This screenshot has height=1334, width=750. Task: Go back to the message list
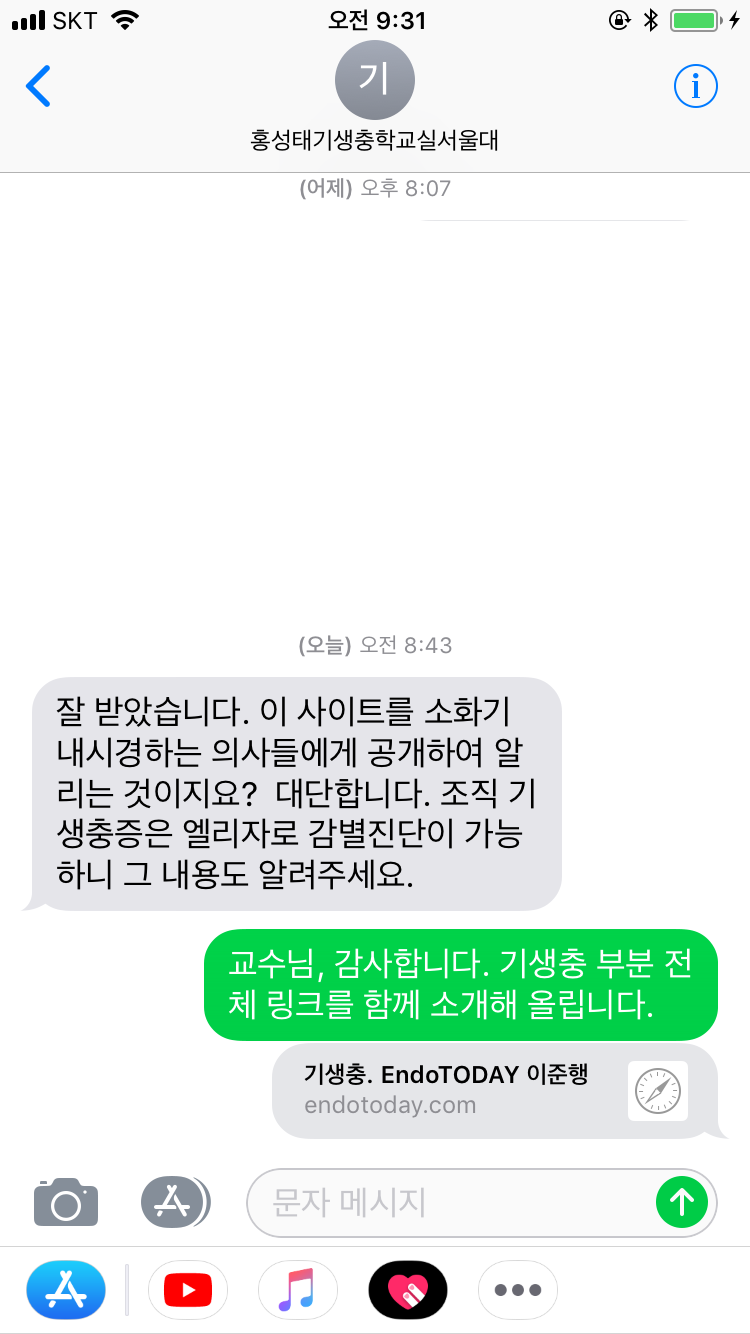pos(38,87)
